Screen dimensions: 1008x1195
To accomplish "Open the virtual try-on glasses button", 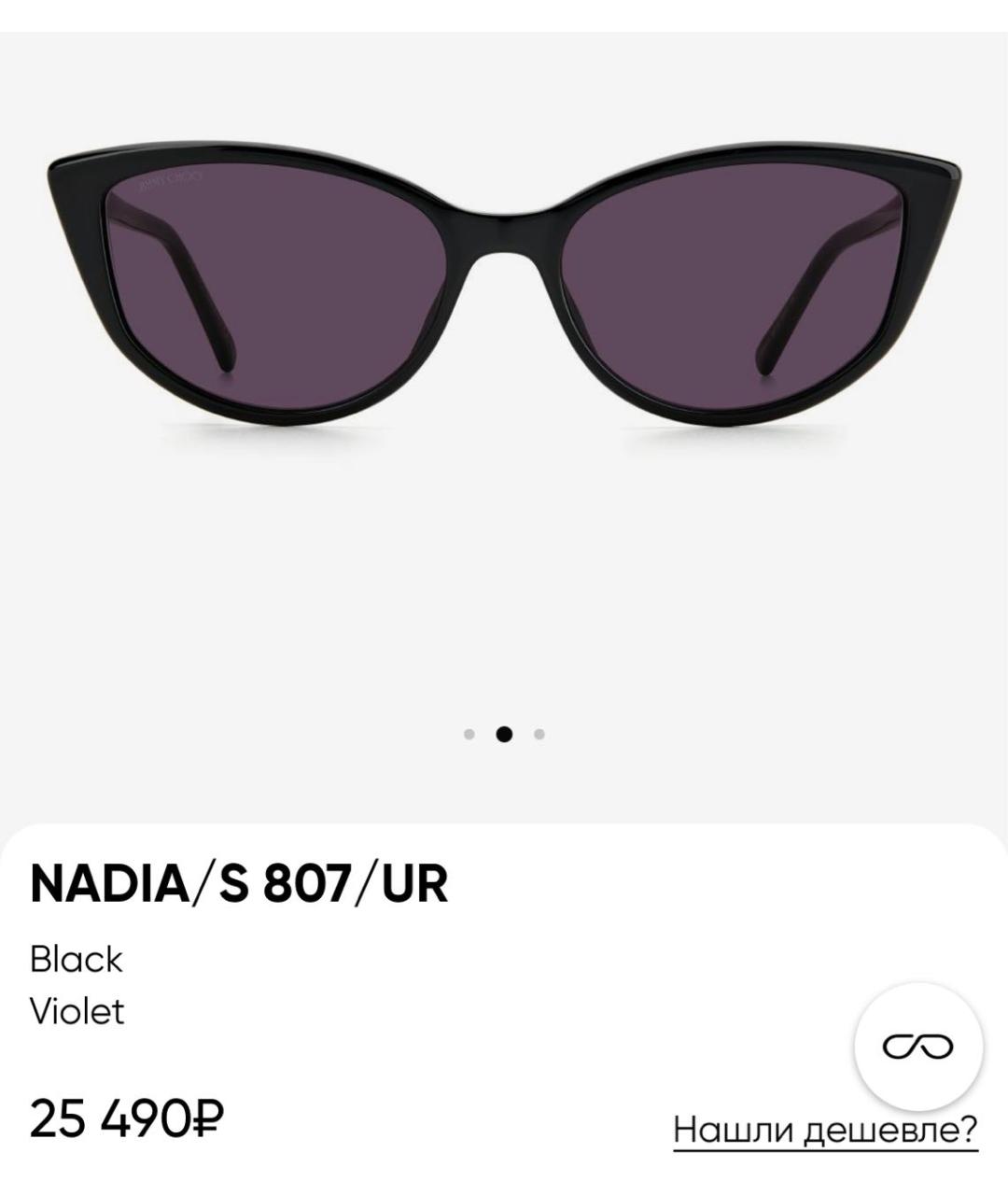I will (918, 1046).
